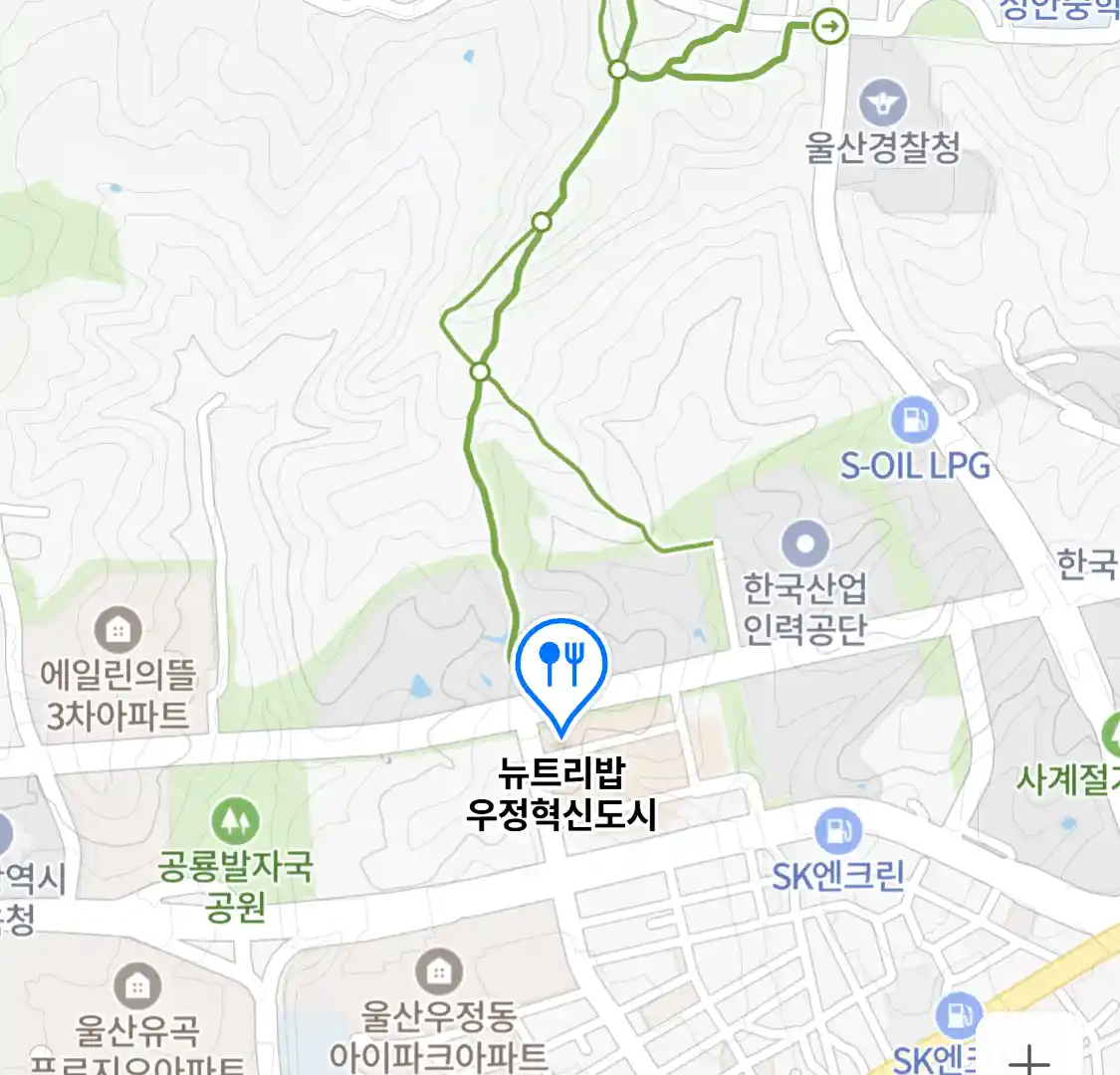Select the 에일린의뜰 3차아파트 apartment marker
This screenshot has height=1075, width=1120.
(x=117, y=630)
